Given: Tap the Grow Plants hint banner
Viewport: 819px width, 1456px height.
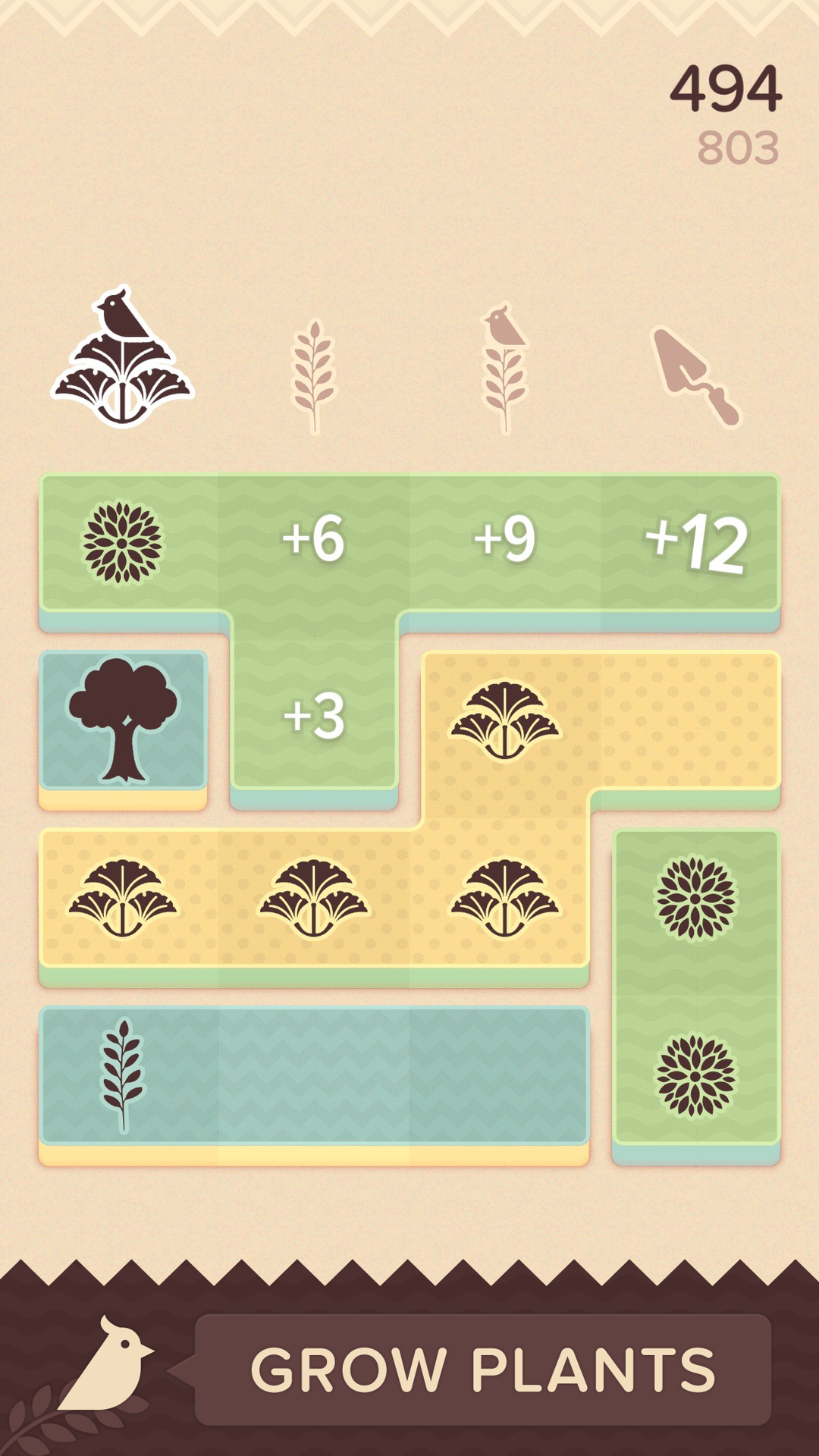Looking at the screenshot, I should tap(483, 1370).
